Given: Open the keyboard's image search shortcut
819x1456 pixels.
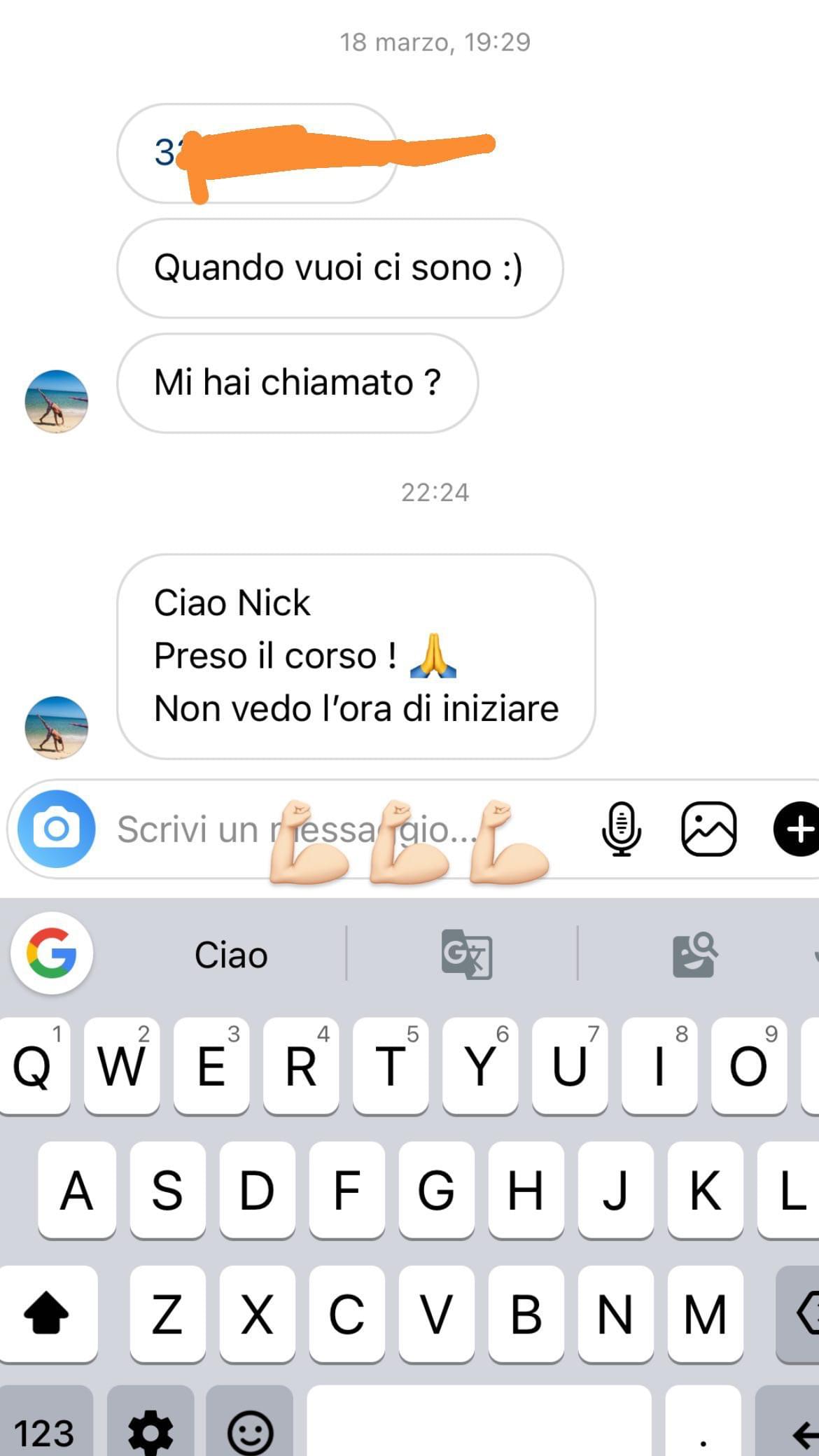Looking at the screenshot, I should pos(694,954).
